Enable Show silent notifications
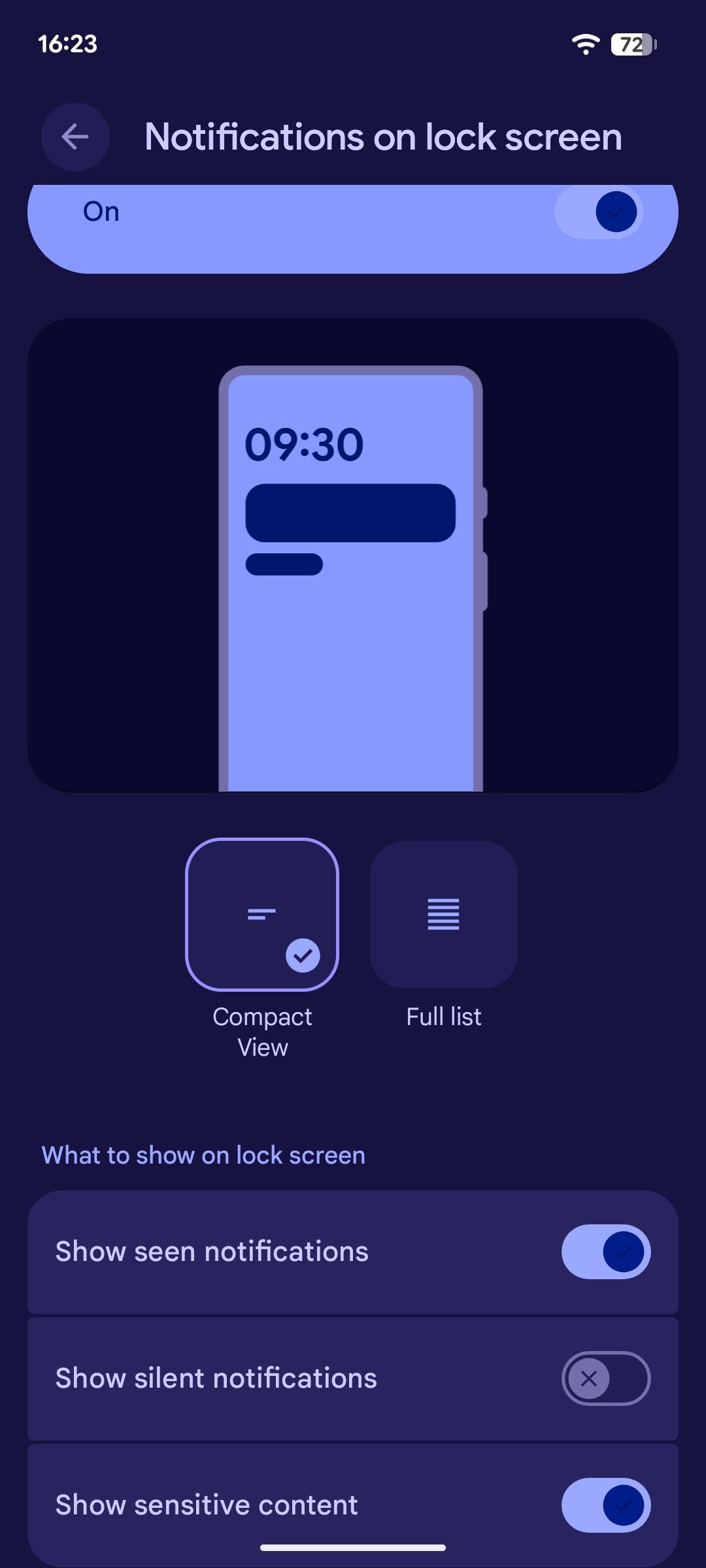This screenshot has width=706, height=1568. pos(605,1379)
